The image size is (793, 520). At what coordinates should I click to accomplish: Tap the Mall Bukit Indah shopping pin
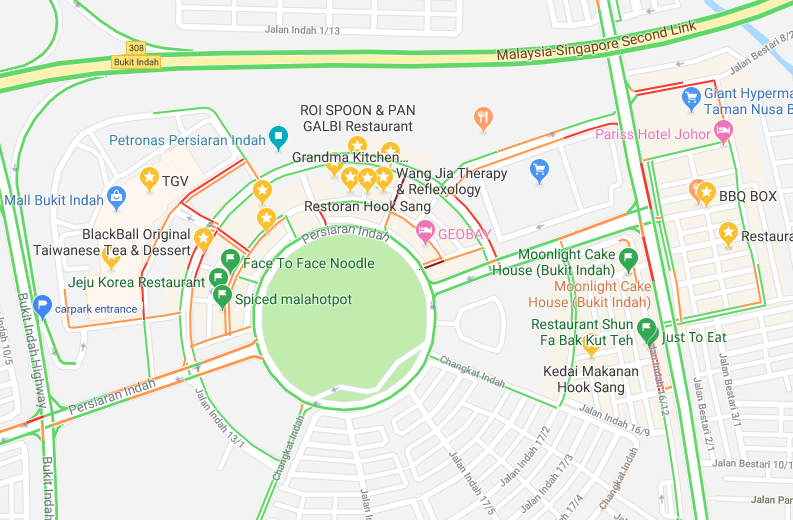117,195
